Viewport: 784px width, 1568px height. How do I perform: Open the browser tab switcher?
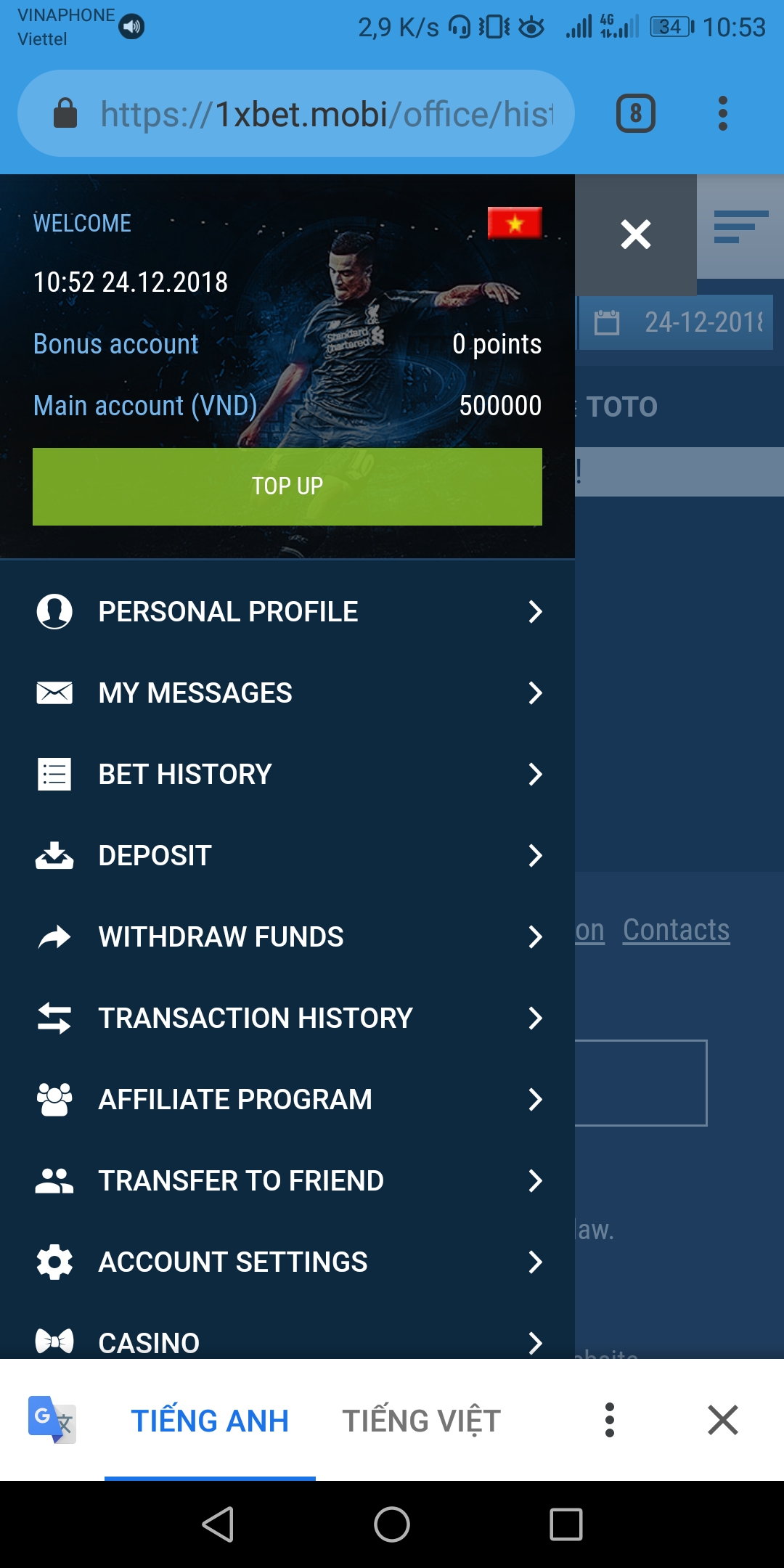[x=636, y=113]
